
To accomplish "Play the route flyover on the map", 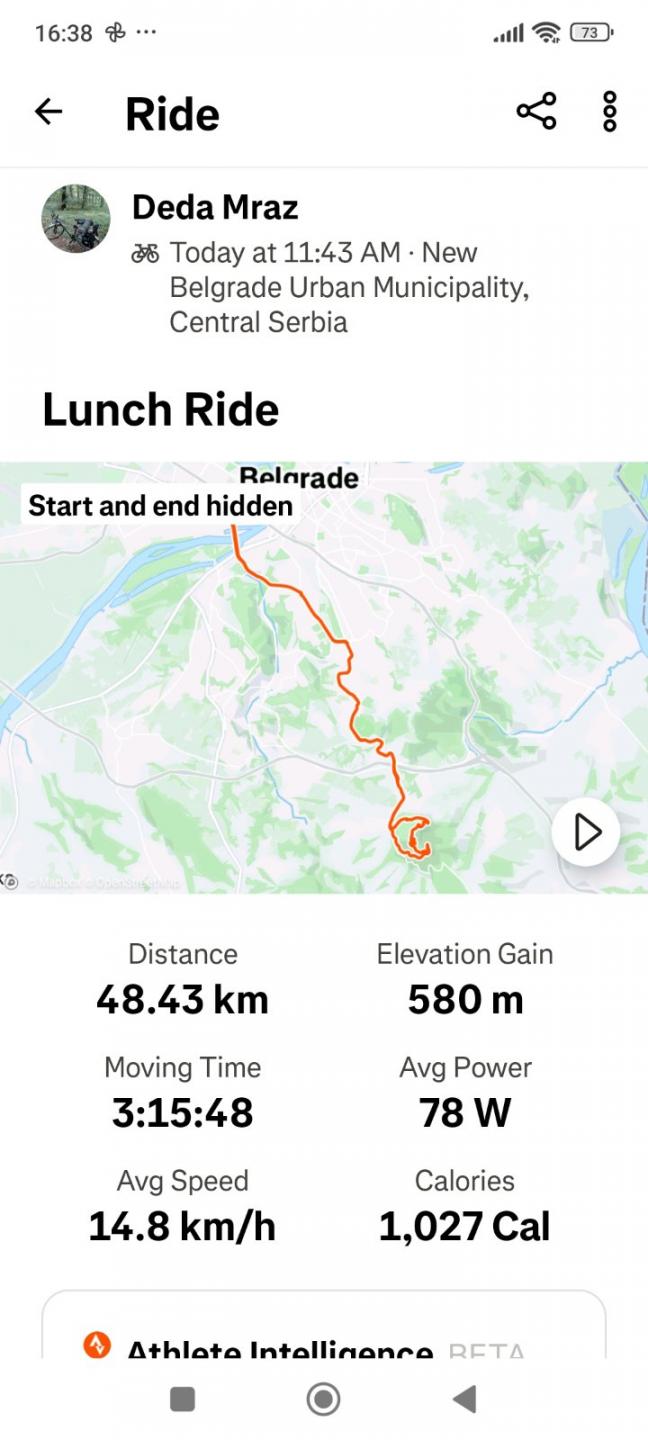I will pyautogui.click(x=586, y=832).
